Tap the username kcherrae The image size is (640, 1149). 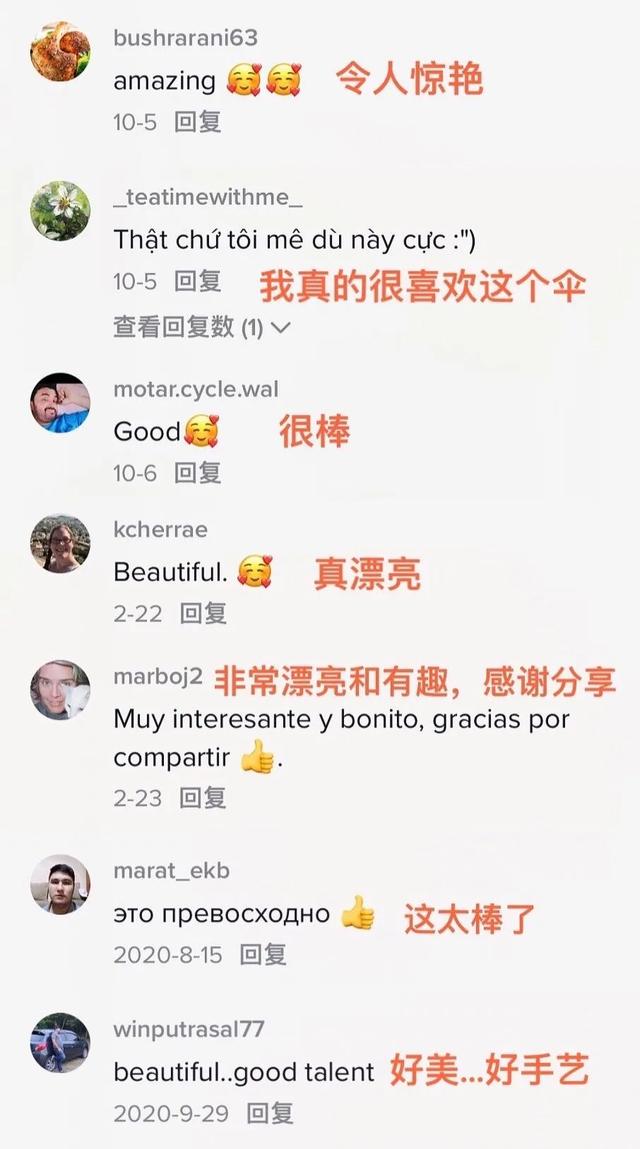point(161,529)
